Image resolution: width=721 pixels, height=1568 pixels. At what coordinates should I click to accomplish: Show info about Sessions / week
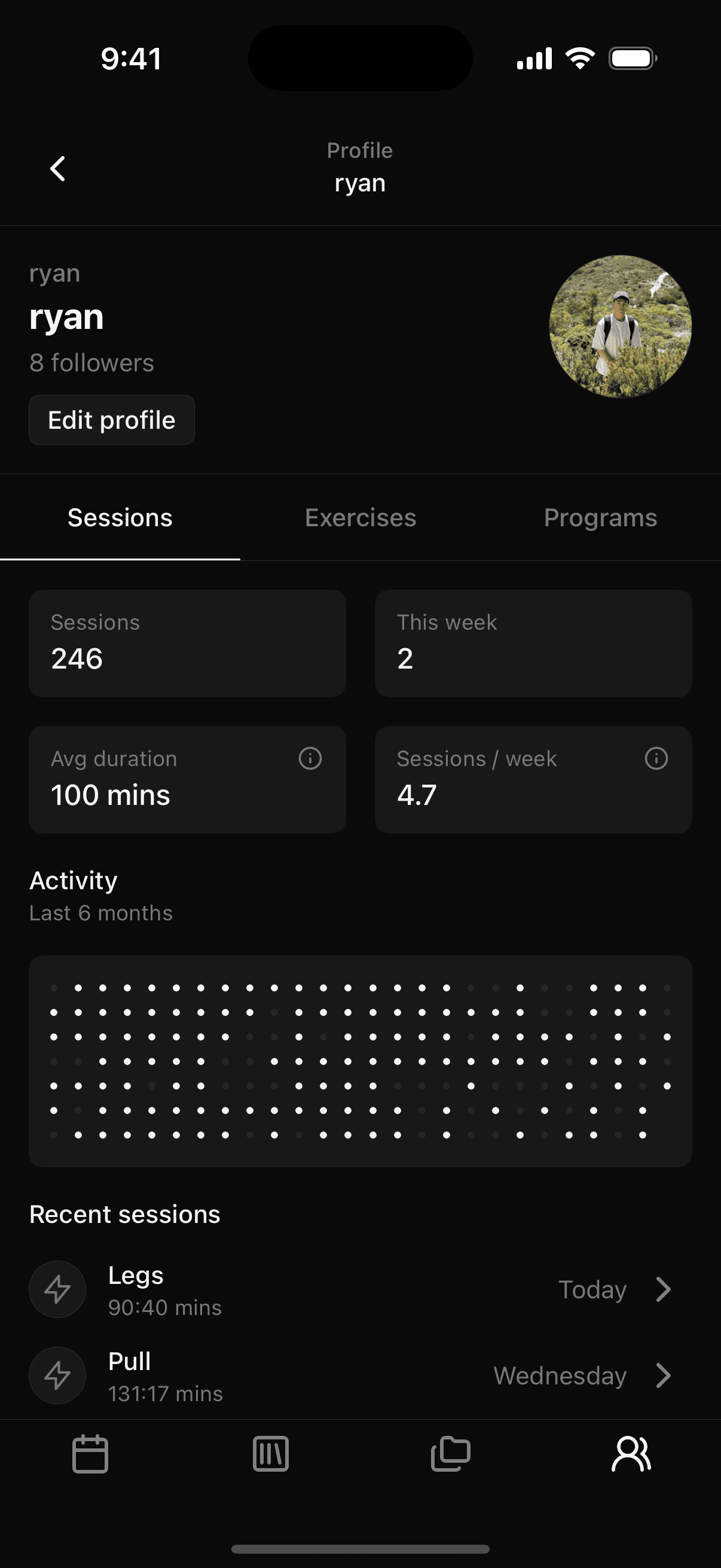point(656,758)
